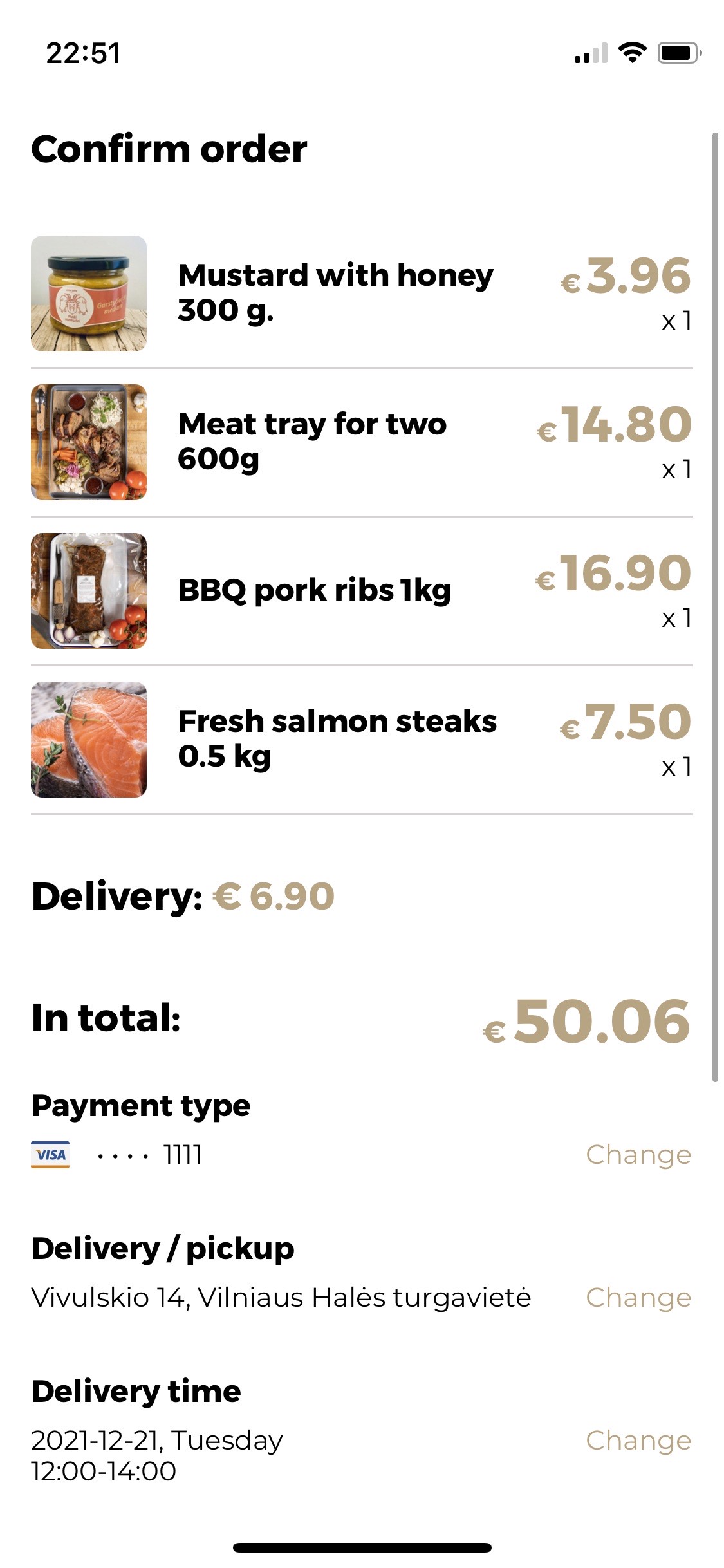Screen dimensions: 724x1568
Task: Open the Fresh salmon steaks item
Action: click(337, 739)
